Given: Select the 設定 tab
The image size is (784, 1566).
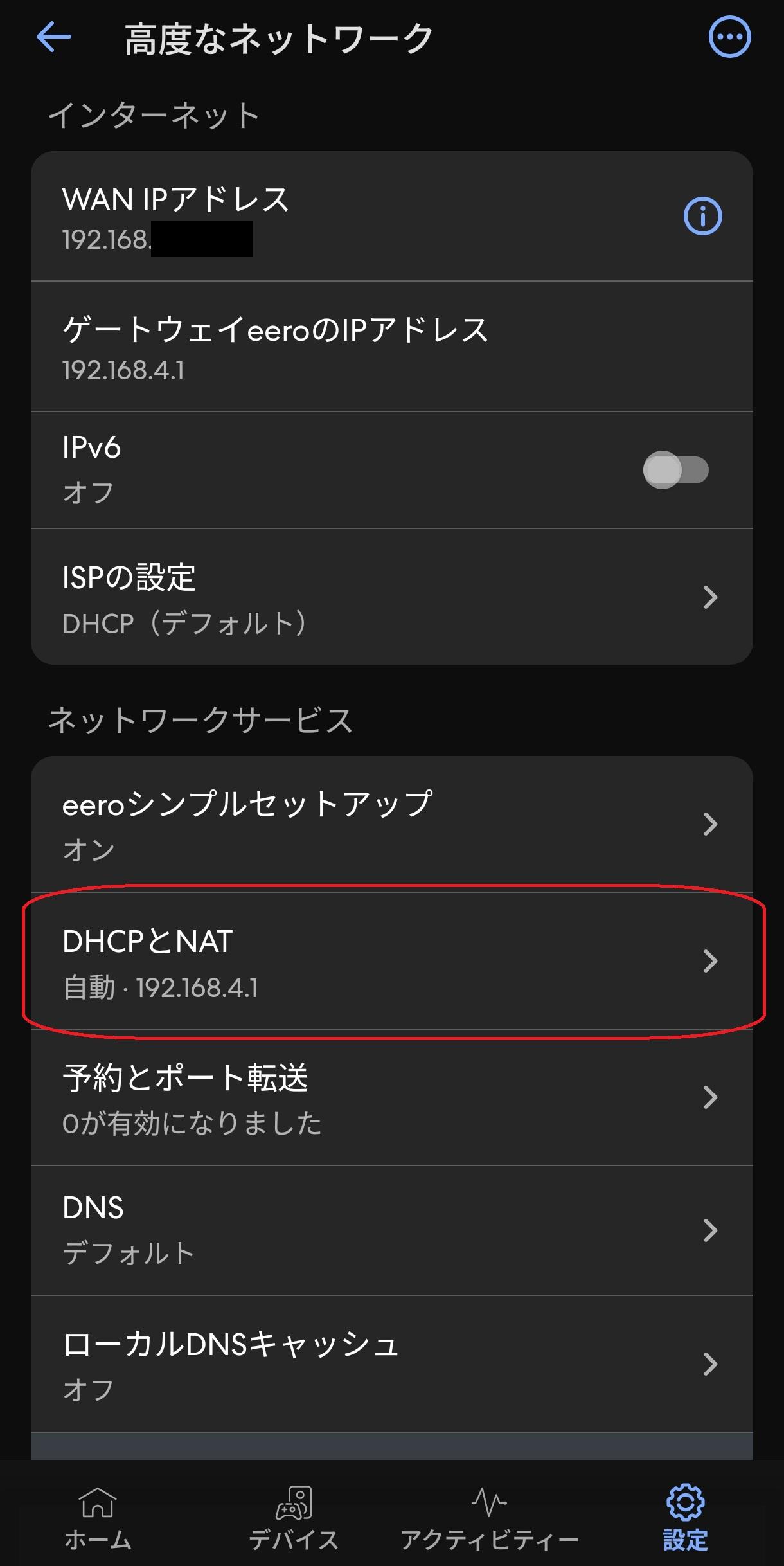Looking at the screenshot, I should pyautogui.click(x=685, y=1517).
